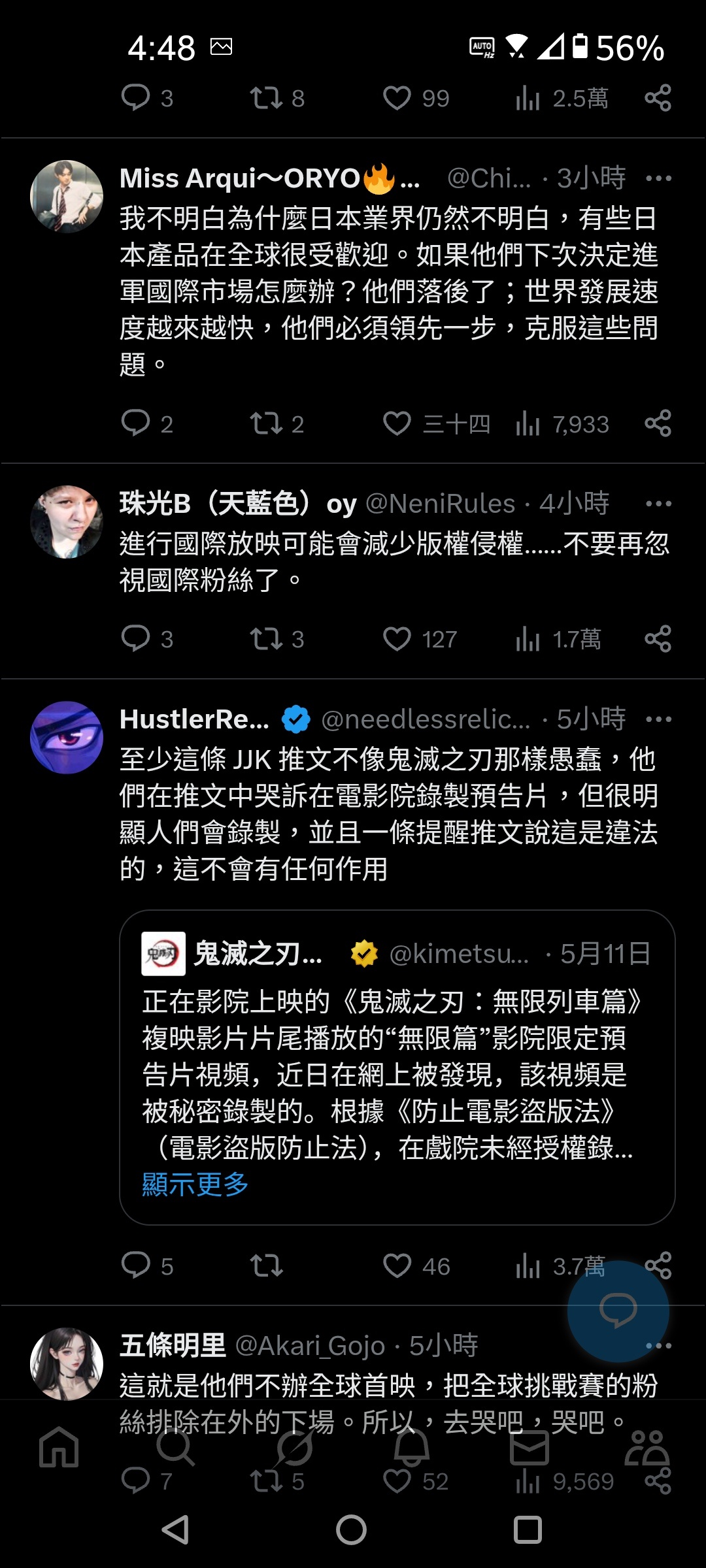Open the Messages envelope tab
706x1568 pixels.
pos(529,1448)
